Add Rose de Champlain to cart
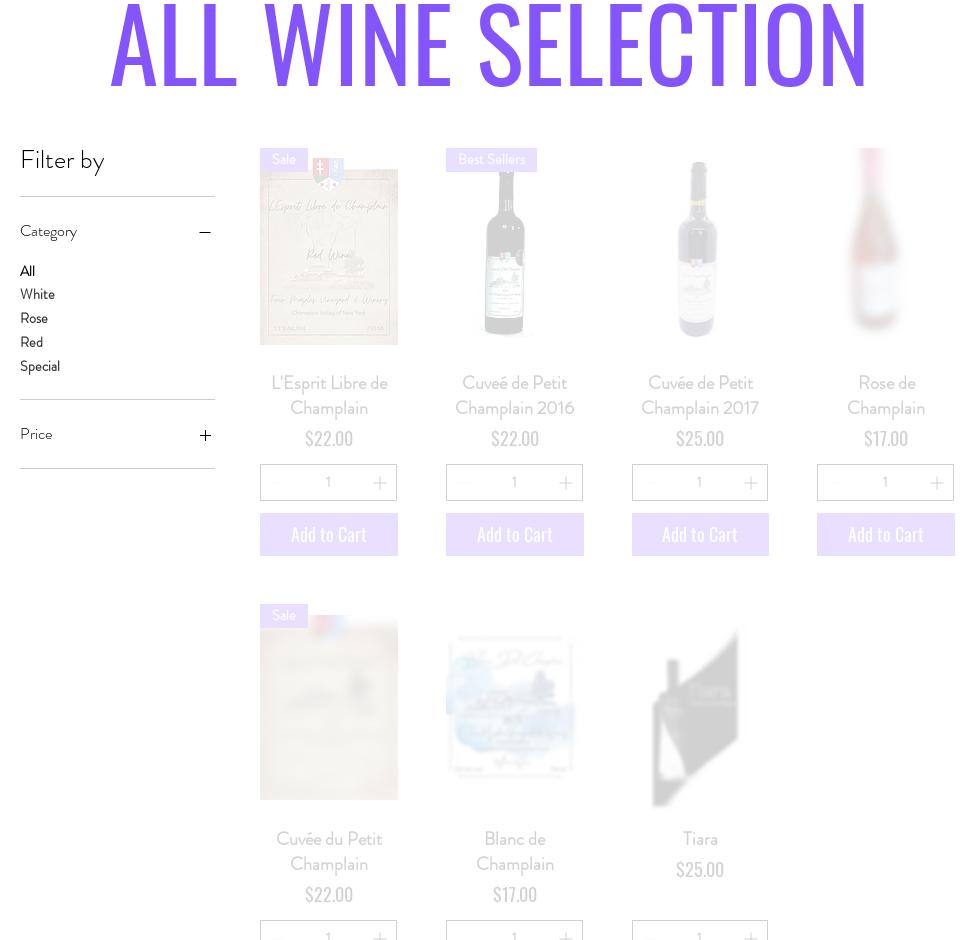 coord(885,535)
